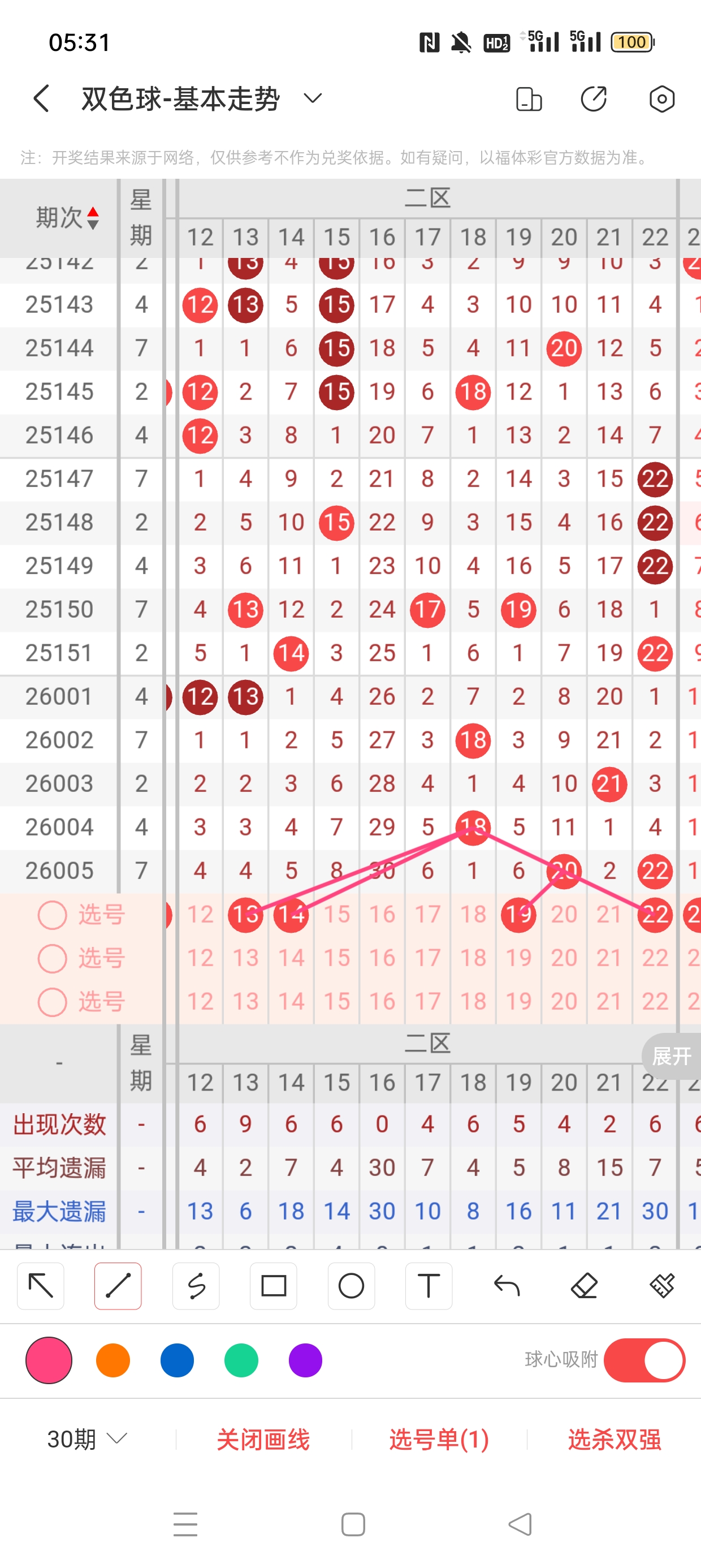Choose the blue drawing color
701x1568 pixels.
pos(177,1360)
